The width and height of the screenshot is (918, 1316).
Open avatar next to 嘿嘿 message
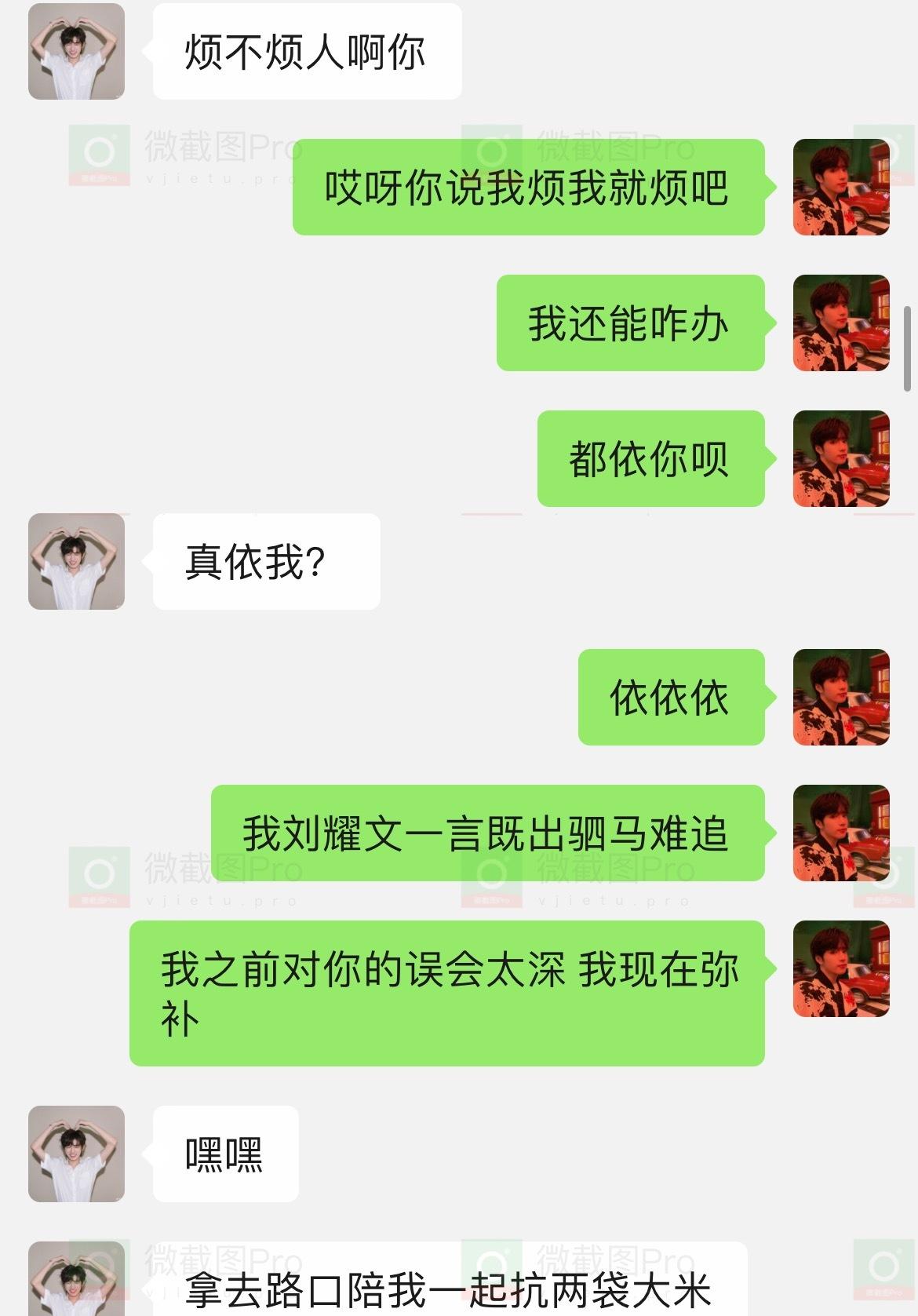point(76,1154)
